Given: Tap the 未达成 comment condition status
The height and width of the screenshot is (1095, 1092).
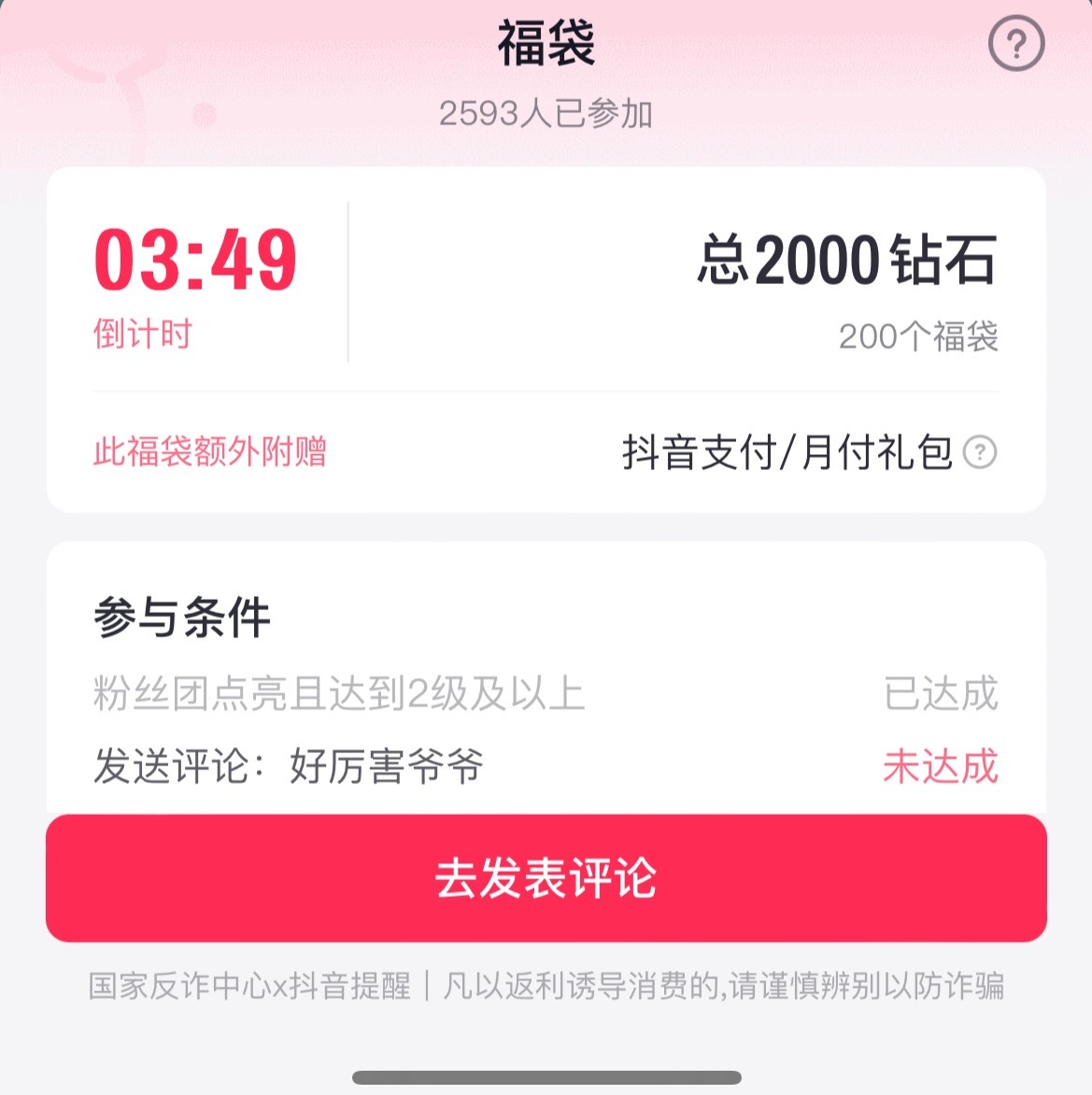Looking at the screenshot, I should pos(940,768).
